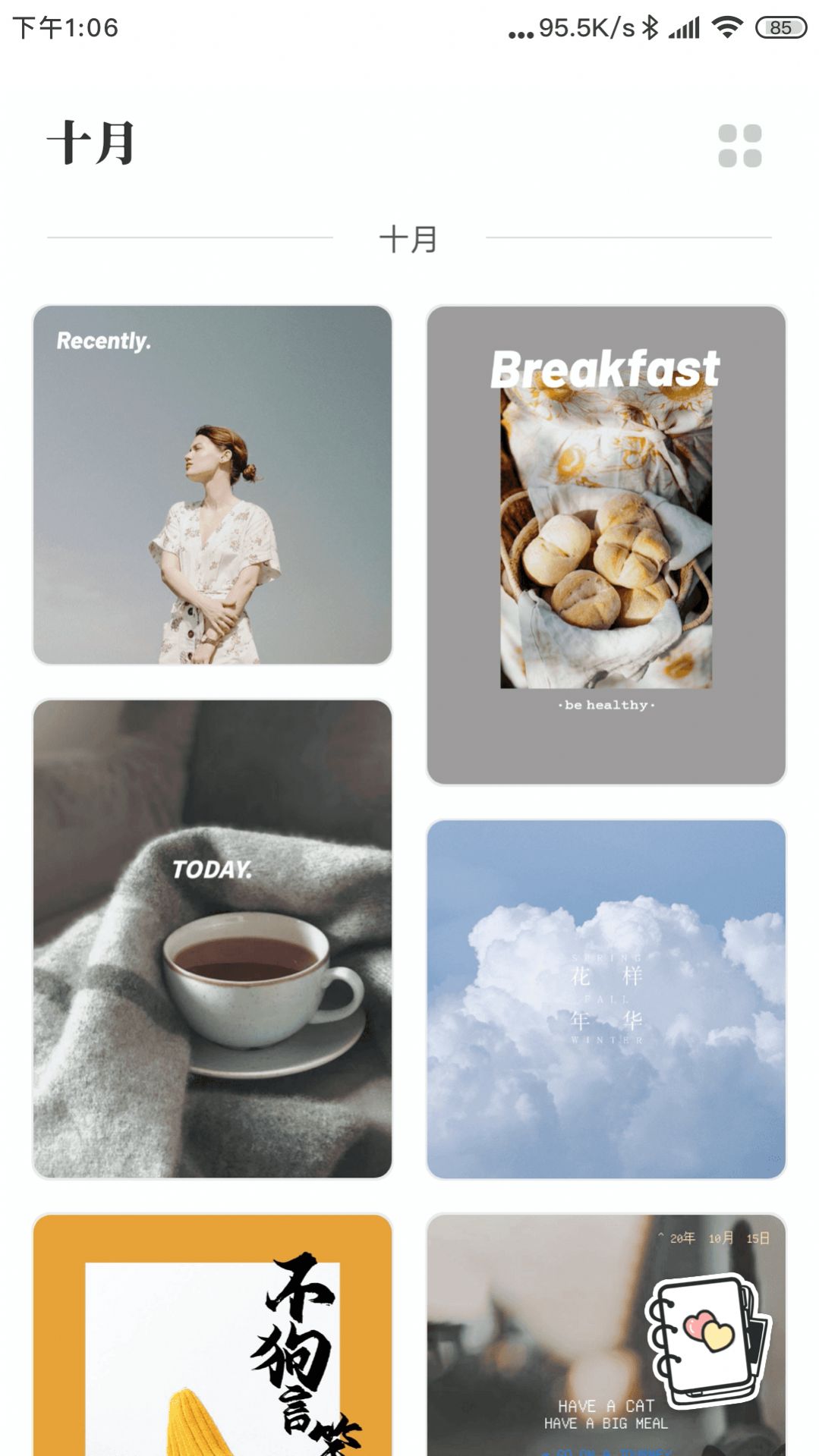The height and width of the screenshot is (1456, 819).
Task: Open the Breakfast bread template
Action: [606, 545]
